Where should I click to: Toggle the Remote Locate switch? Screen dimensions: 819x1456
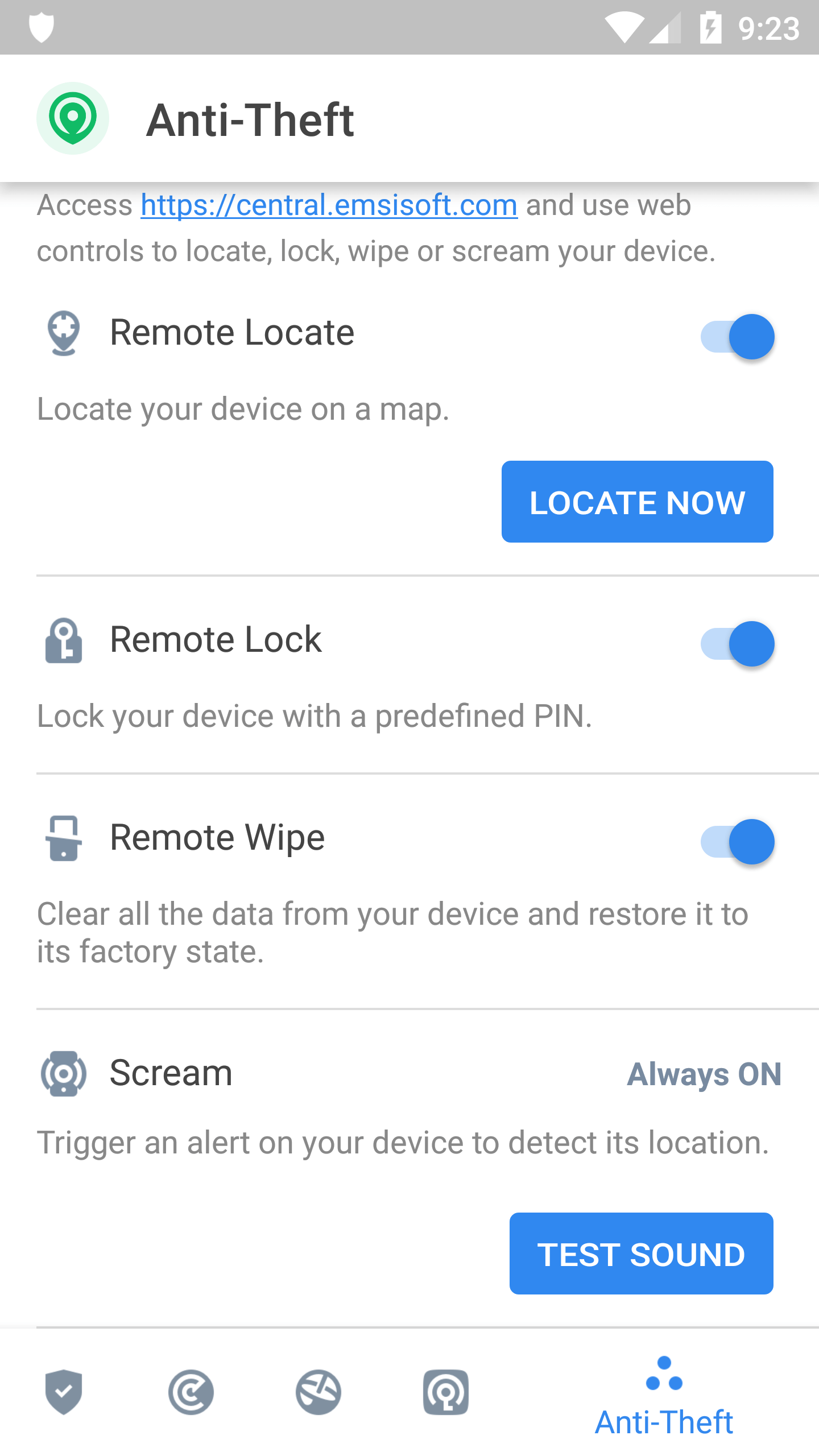737,337
